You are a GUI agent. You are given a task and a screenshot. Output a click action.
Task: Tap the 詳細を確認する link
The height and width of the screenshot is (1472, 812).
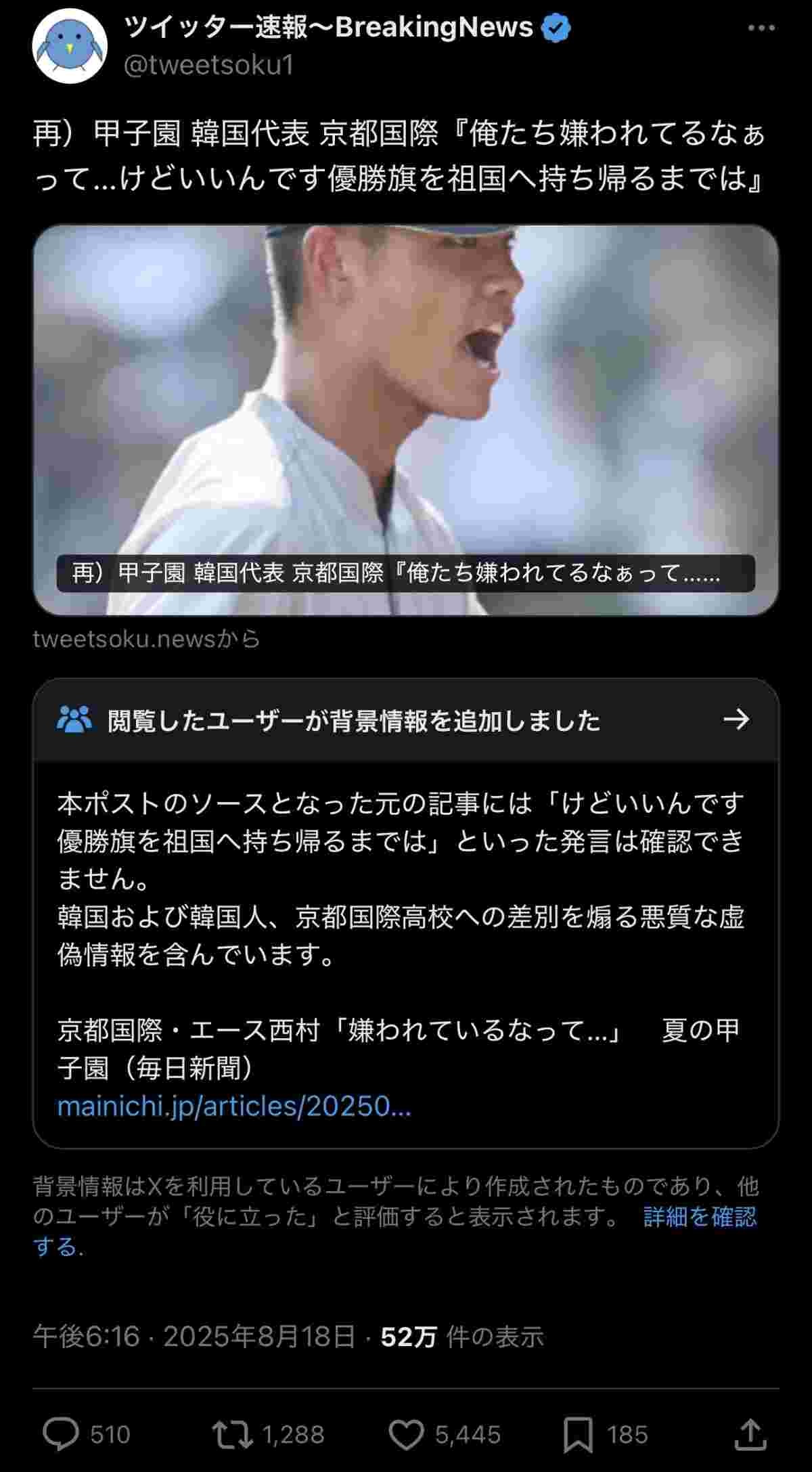coord(699,1216)
